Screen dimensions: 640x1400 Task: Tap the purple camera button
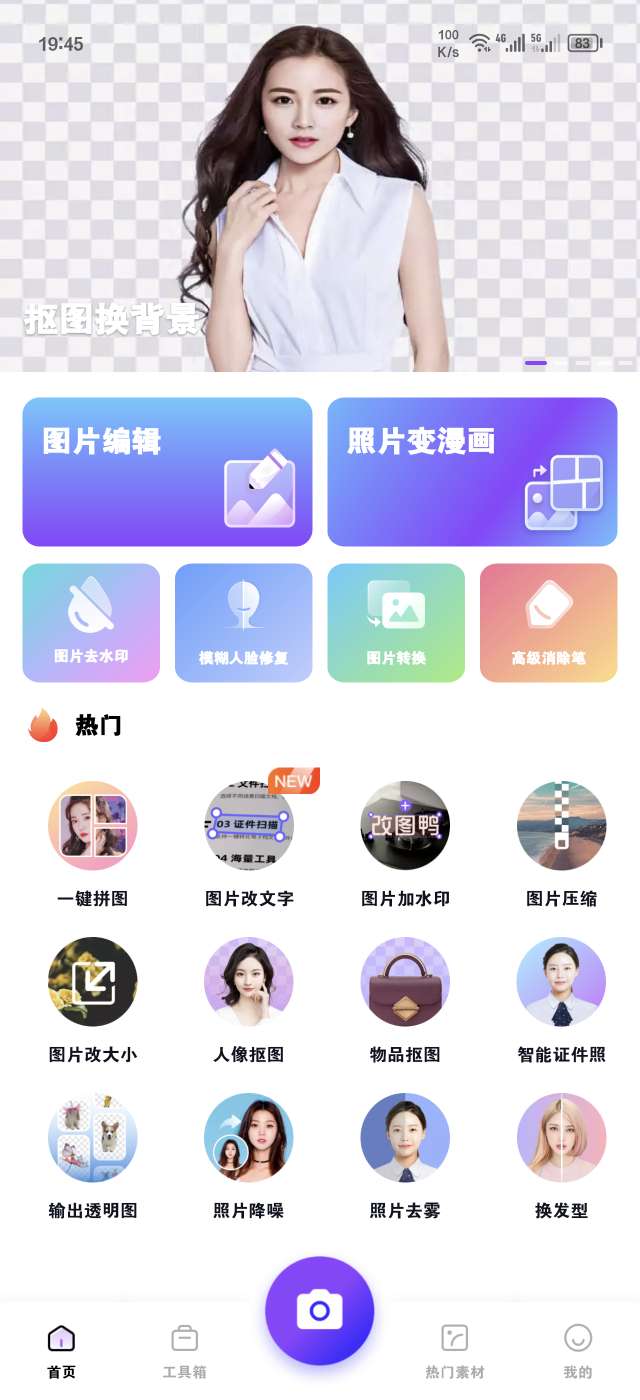(x=320, y=1310)
